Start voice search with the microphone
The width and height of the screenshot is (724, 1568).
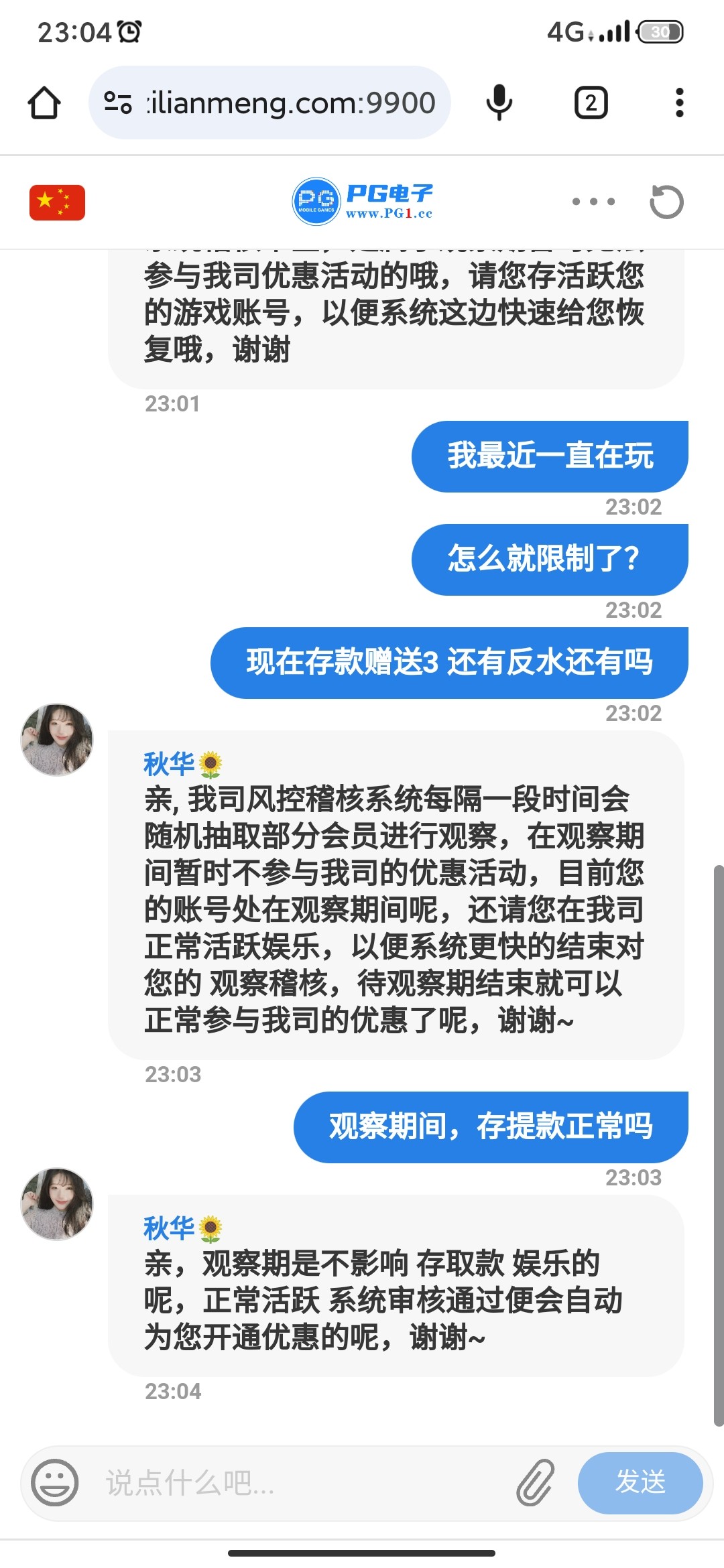point(499,103)
